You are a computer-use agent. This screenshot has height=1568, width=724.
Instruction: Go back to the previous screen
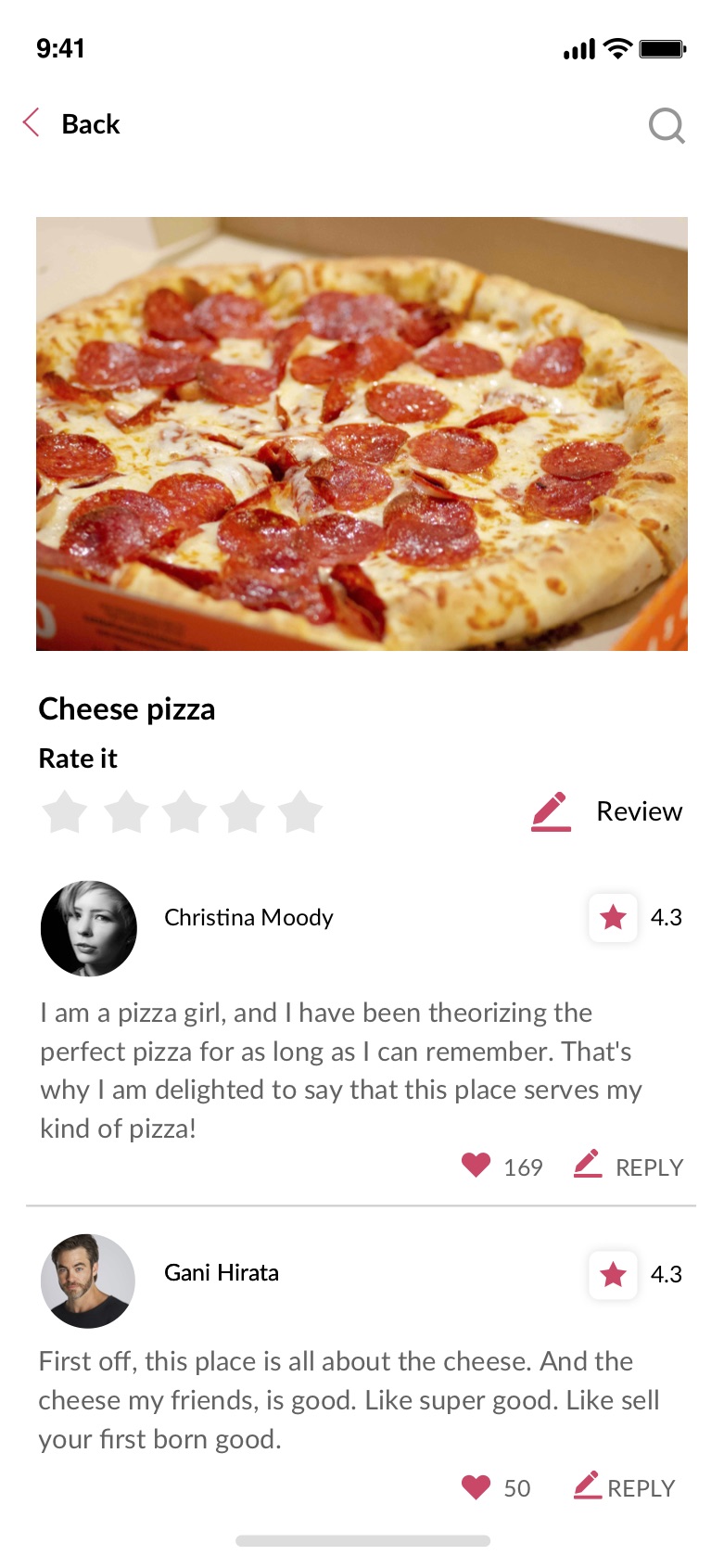(71, 123)
